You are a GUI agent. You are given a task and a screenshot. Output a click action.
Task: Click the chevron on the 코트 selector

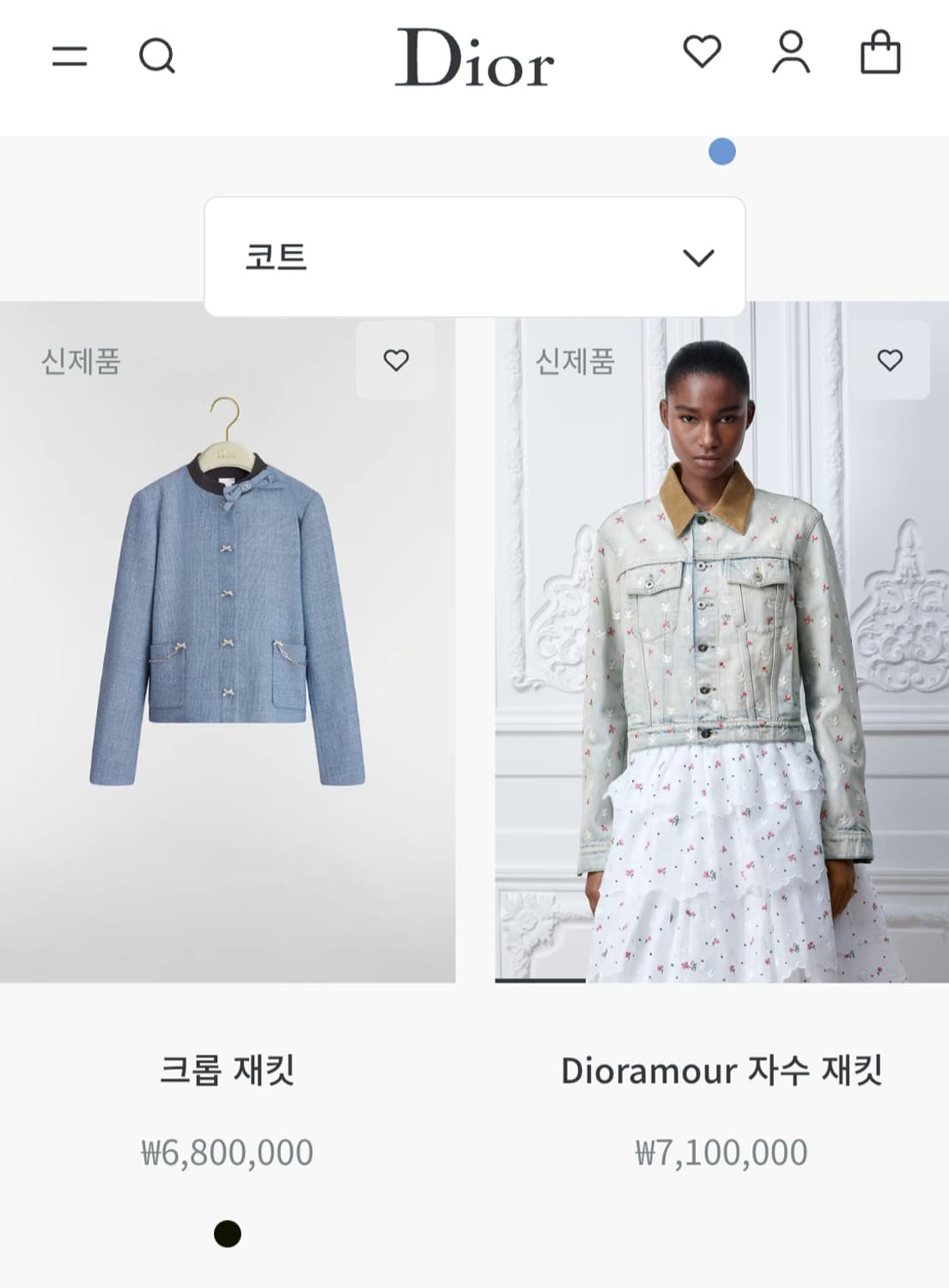(697, 255)
